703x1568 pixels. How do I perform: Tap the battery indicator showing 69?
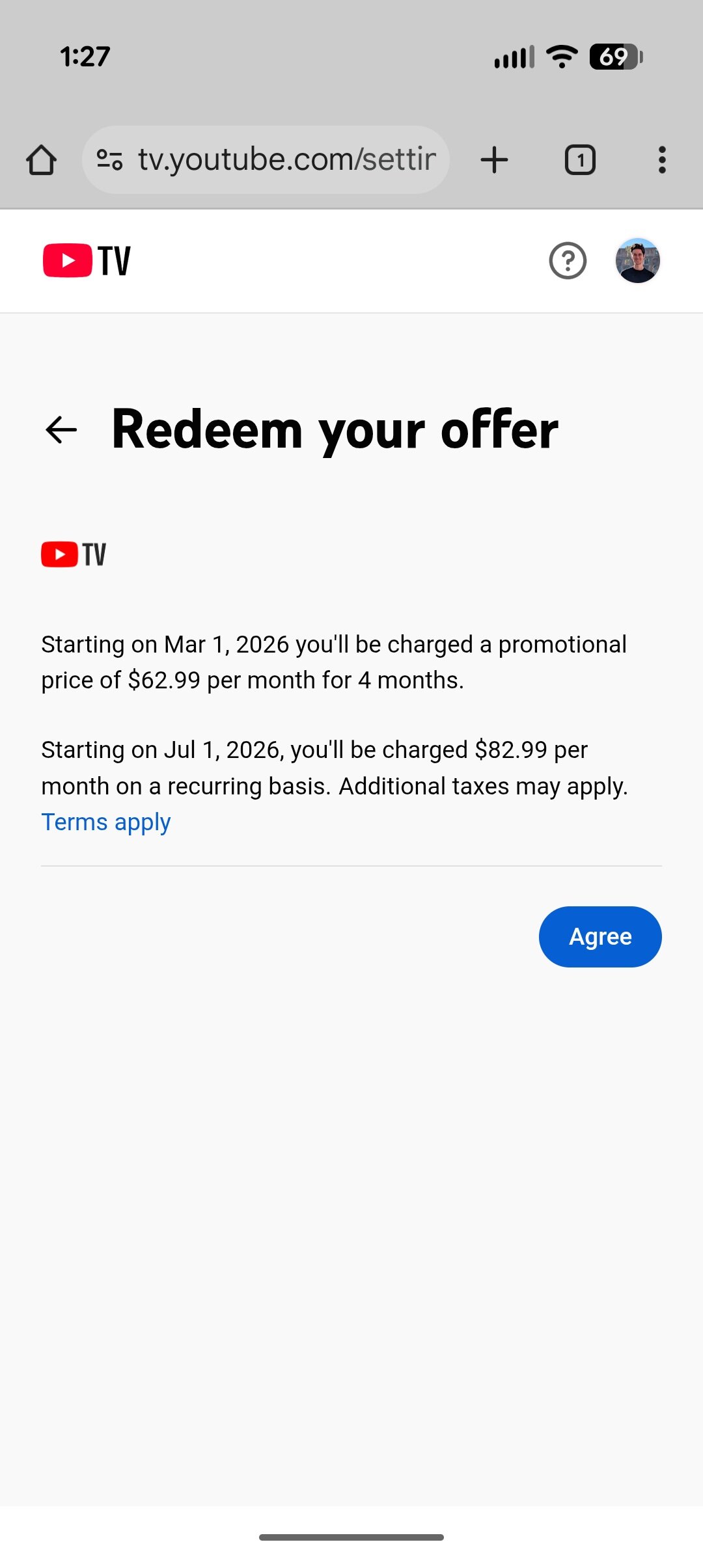616,57
